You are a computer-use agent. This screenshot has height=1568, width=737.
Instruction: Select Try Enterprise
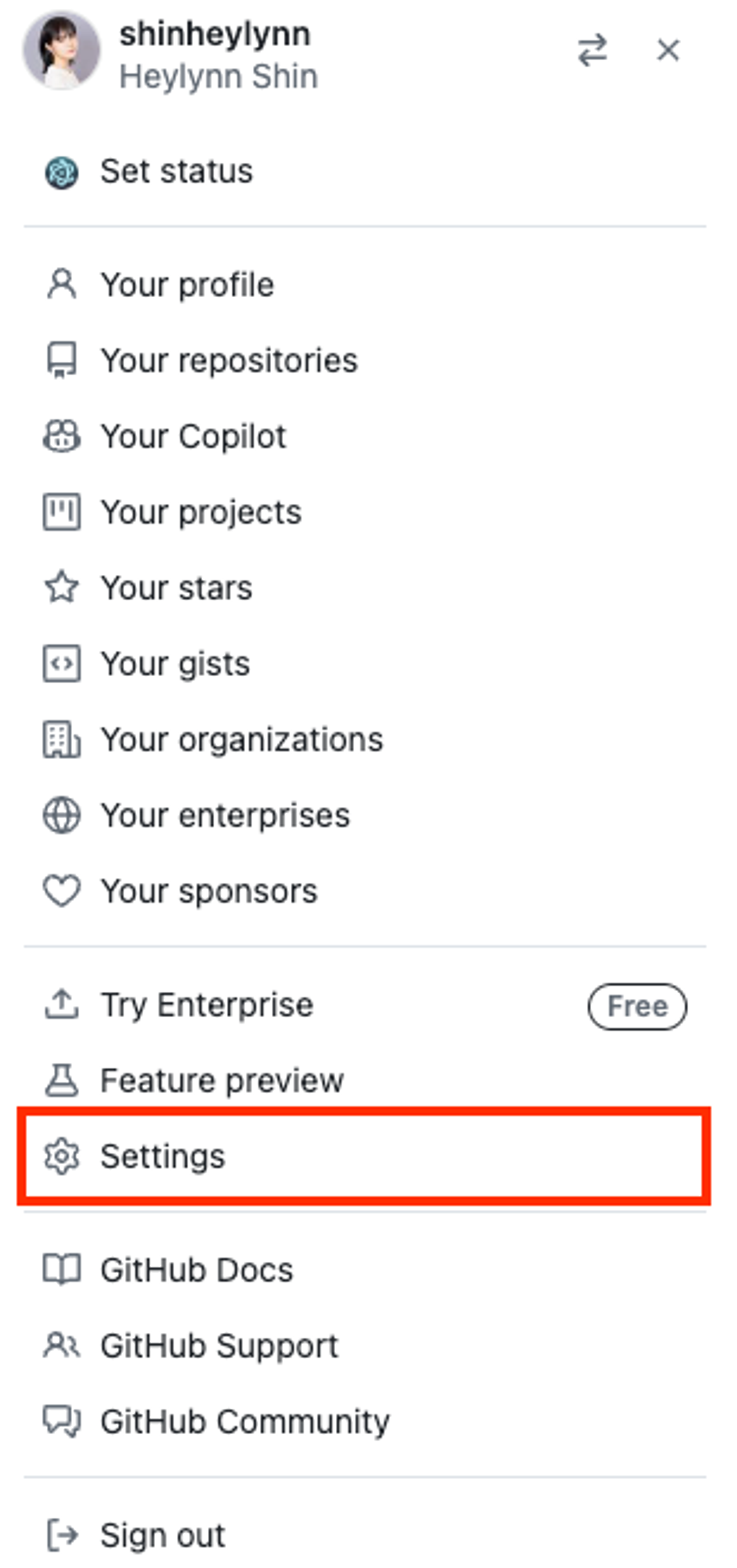[206, 1005]
